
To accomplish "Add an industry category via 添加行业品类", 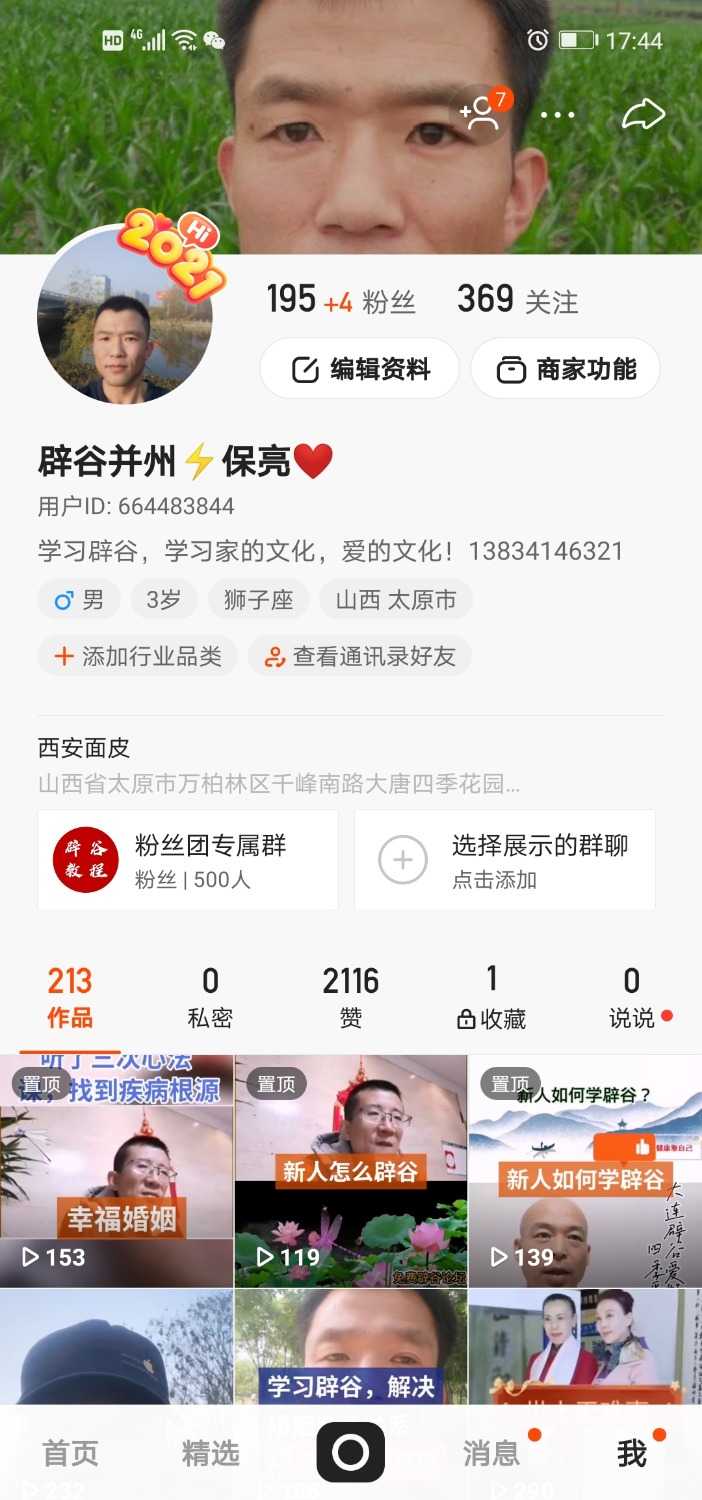I will tap(137, 656).
